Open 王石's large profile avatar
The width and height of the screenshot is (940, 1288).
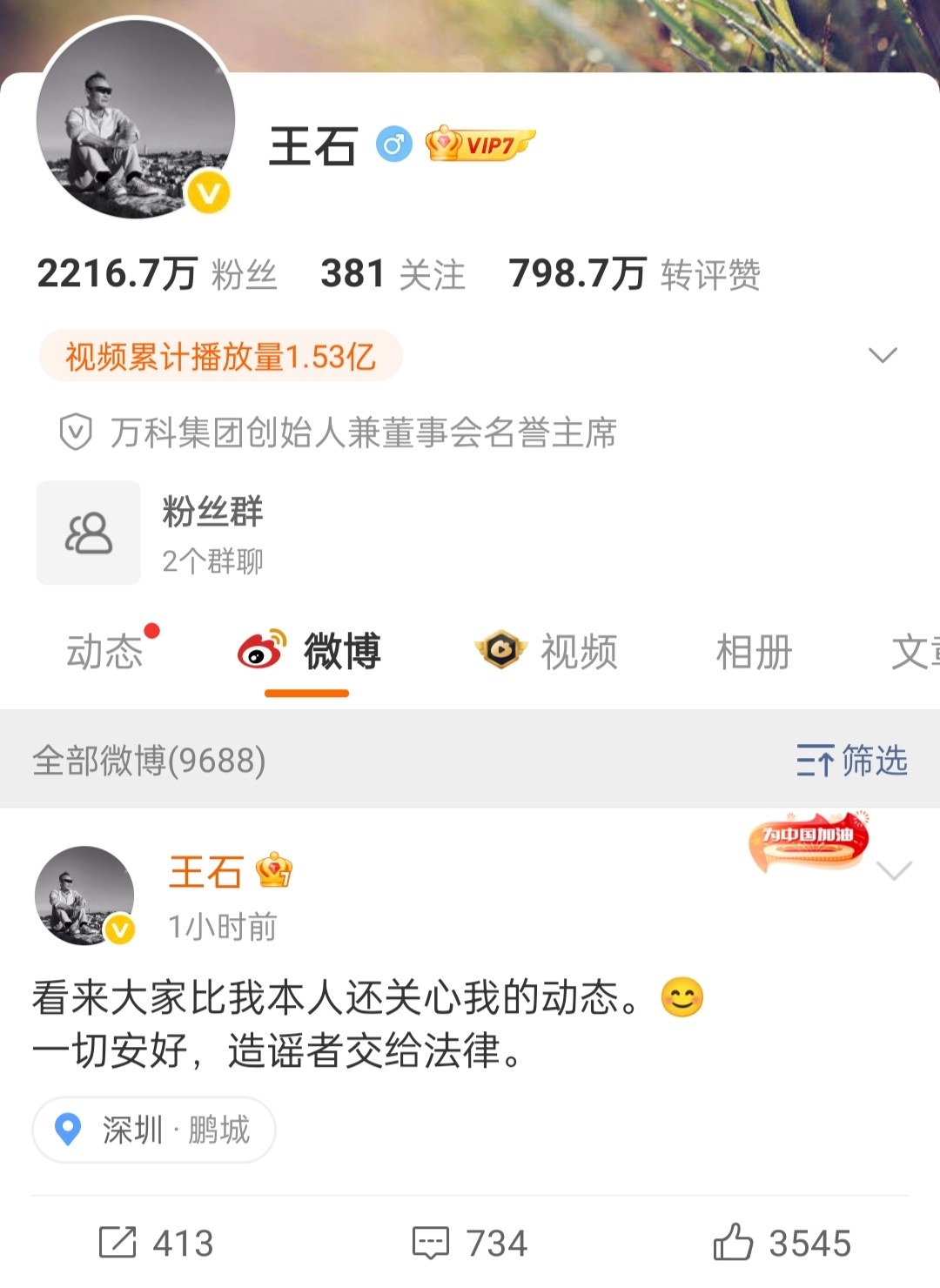136,118
